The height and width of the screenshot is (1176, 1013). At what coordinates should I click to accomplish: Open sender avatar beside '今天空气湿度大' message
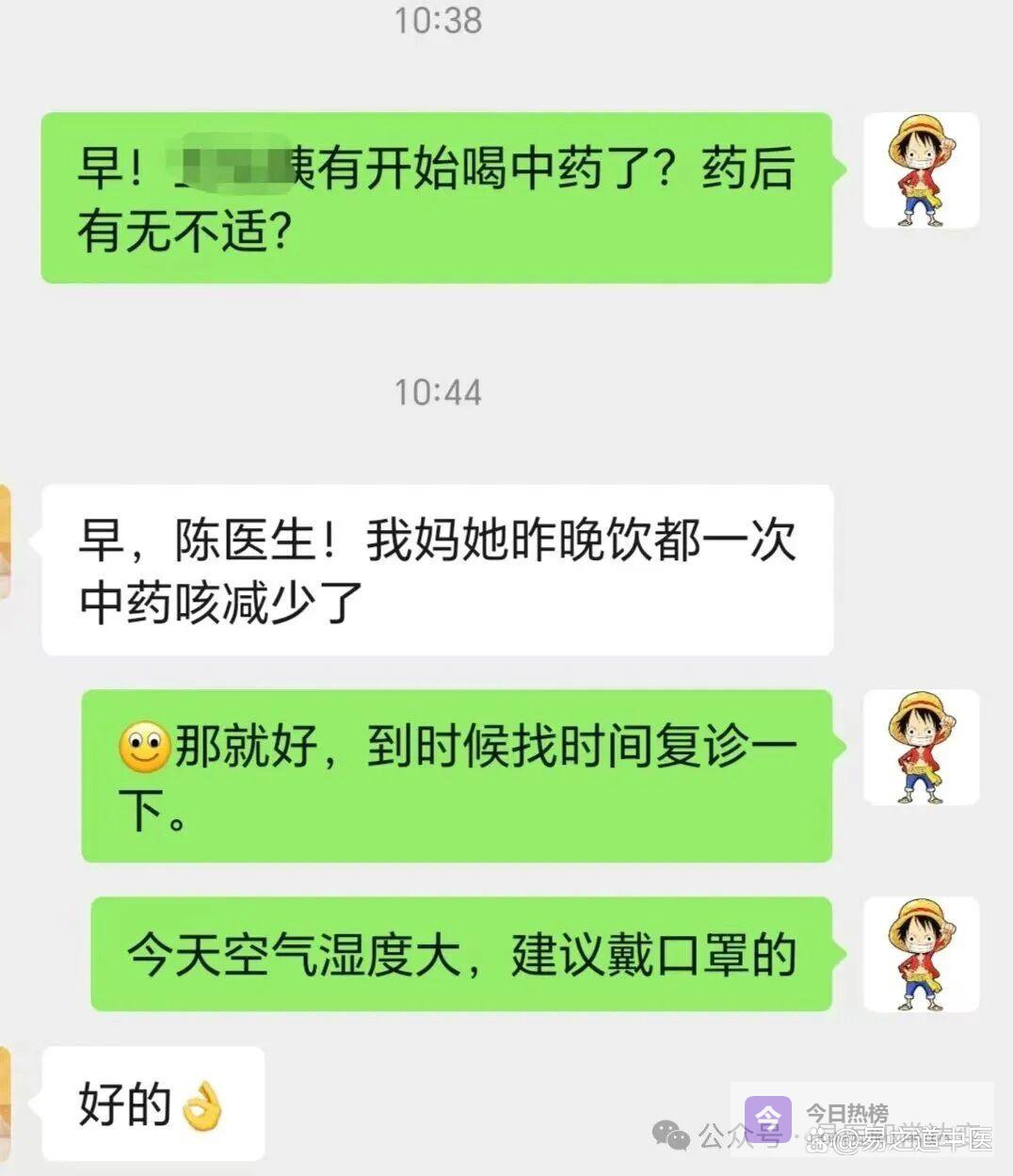pos(921,954)
